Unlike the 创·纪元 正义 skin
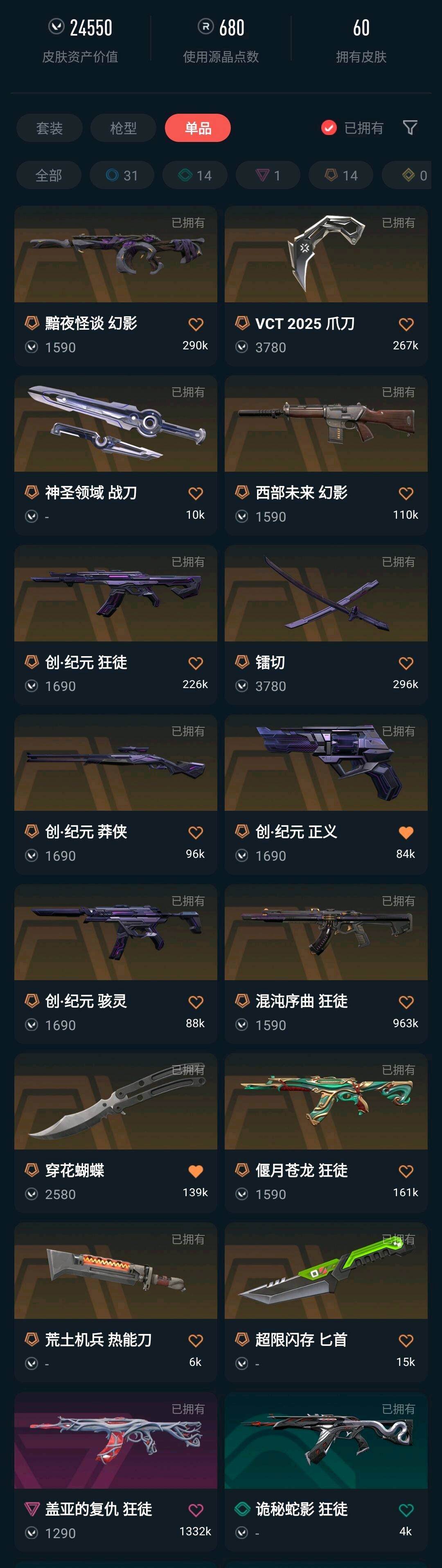442x1568 pixels. [406, 832]
